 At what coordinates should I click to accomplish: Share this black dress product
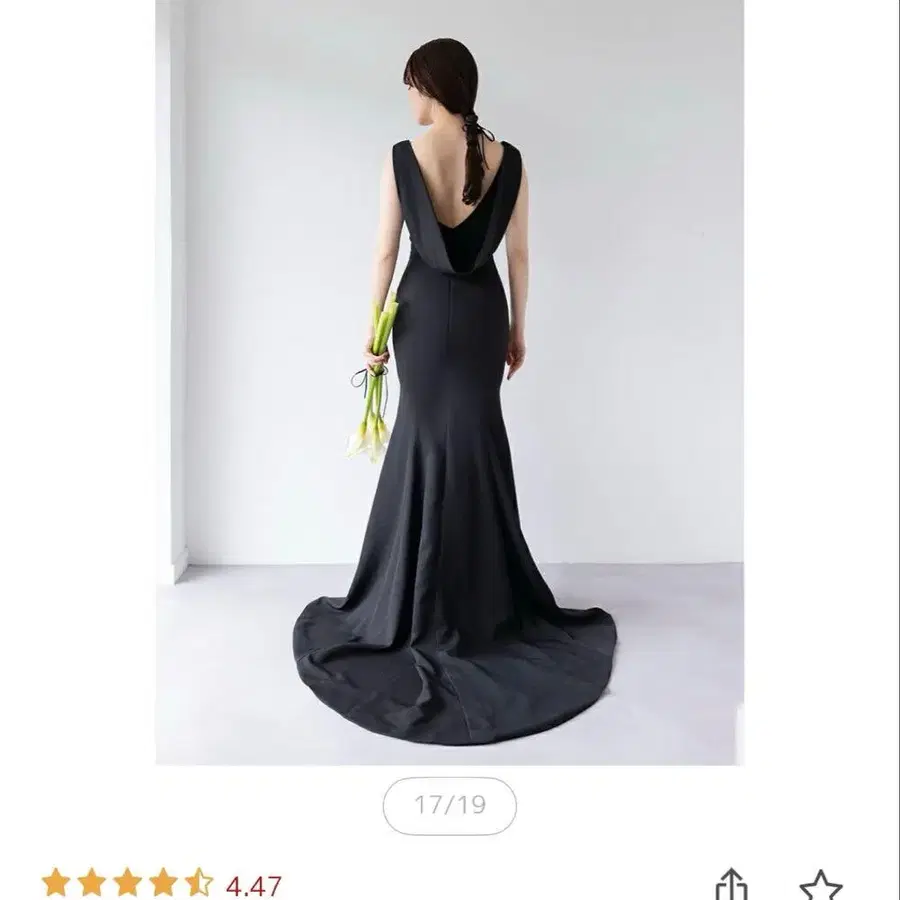point(732,884)
